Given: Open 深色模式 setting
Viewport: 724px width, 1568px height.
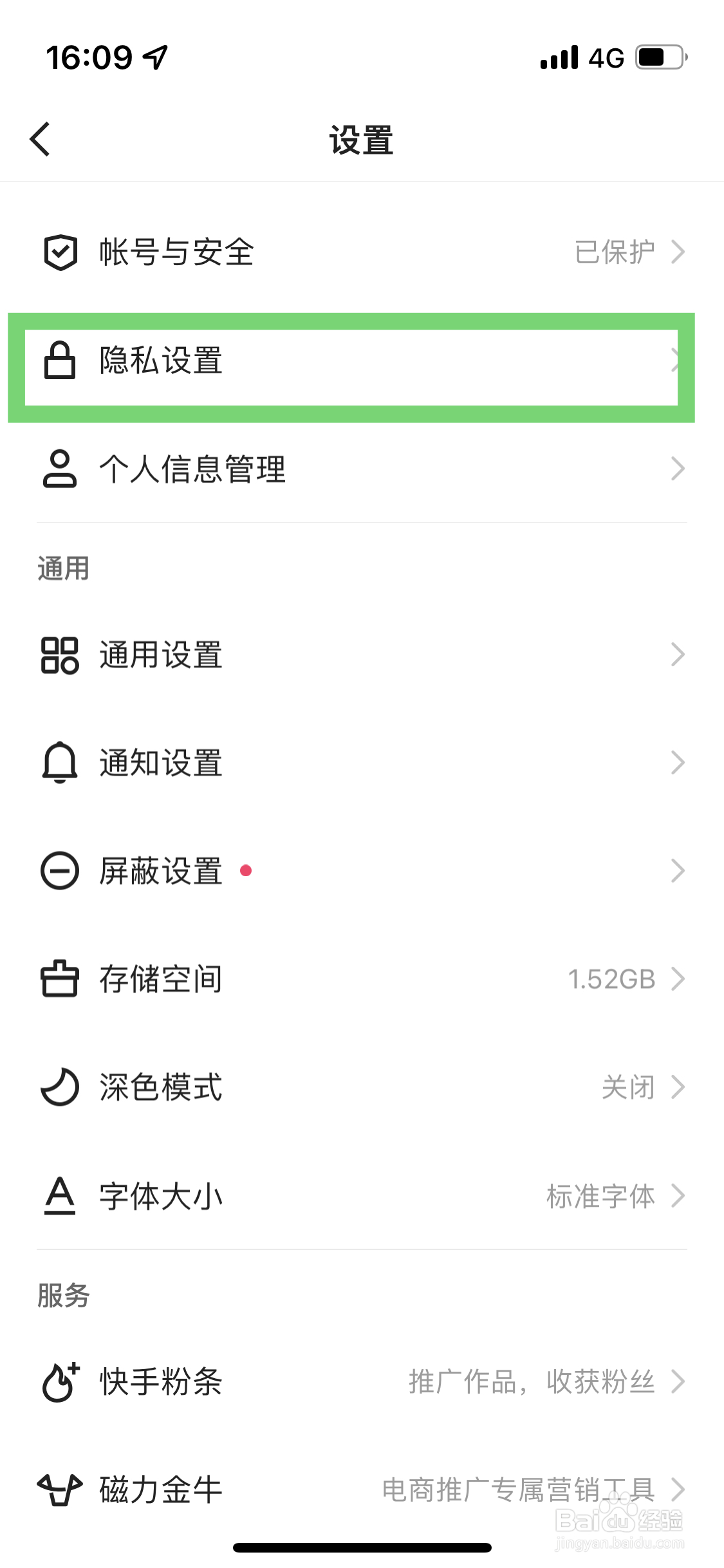Looking at the screenshot, I should tap(360, 1088).
